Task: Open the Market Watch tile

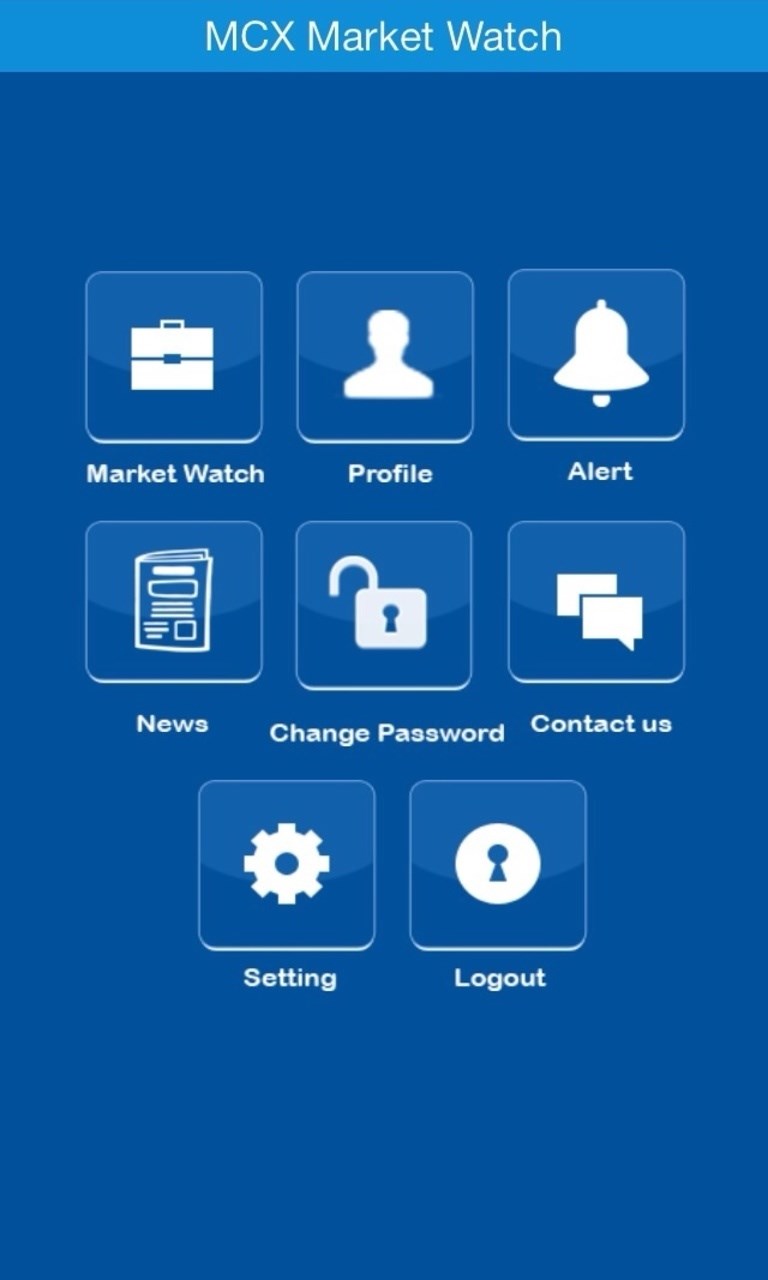Action: pos(174,357)
